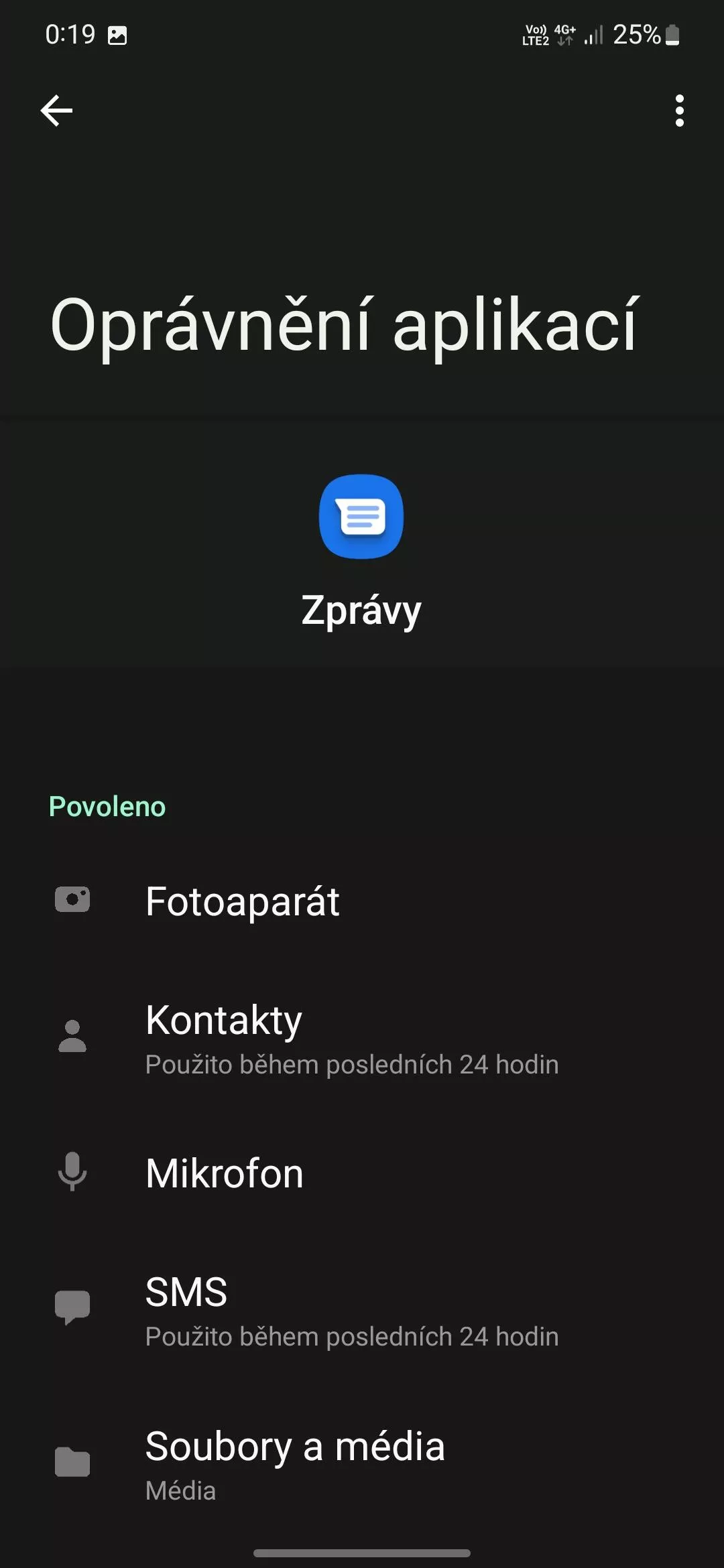Open the Soubory a média permission
Screen dimensions: 724x1568
pyautogui.click(x=362, y=1463)
